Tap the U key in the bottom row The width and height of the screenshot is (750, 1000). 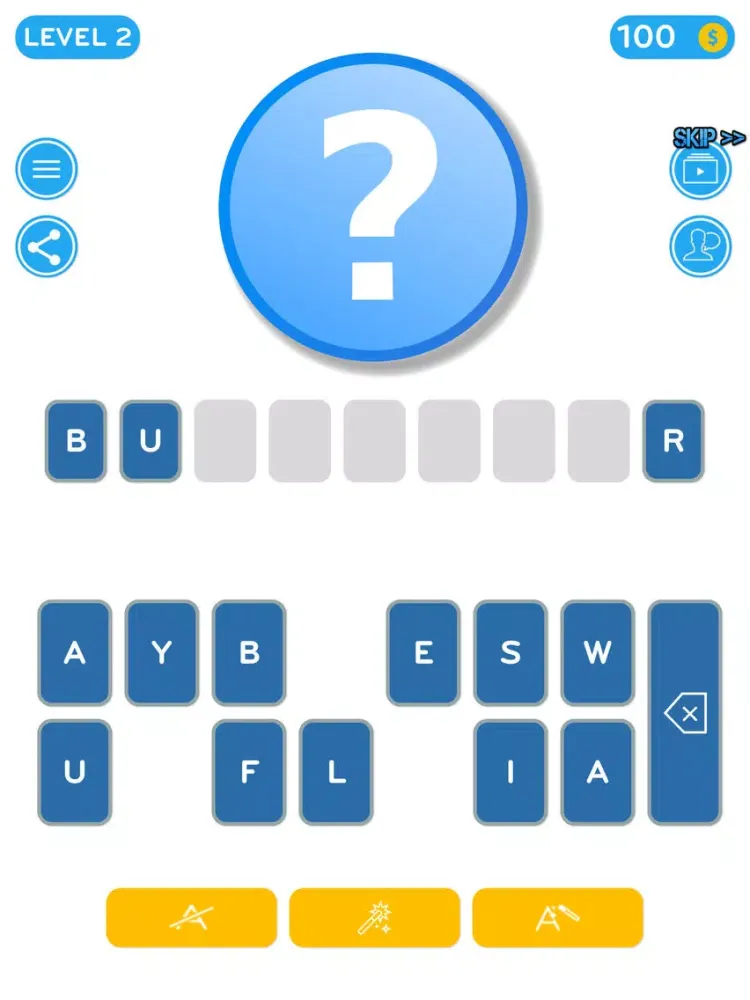click(x=74, y=771)
